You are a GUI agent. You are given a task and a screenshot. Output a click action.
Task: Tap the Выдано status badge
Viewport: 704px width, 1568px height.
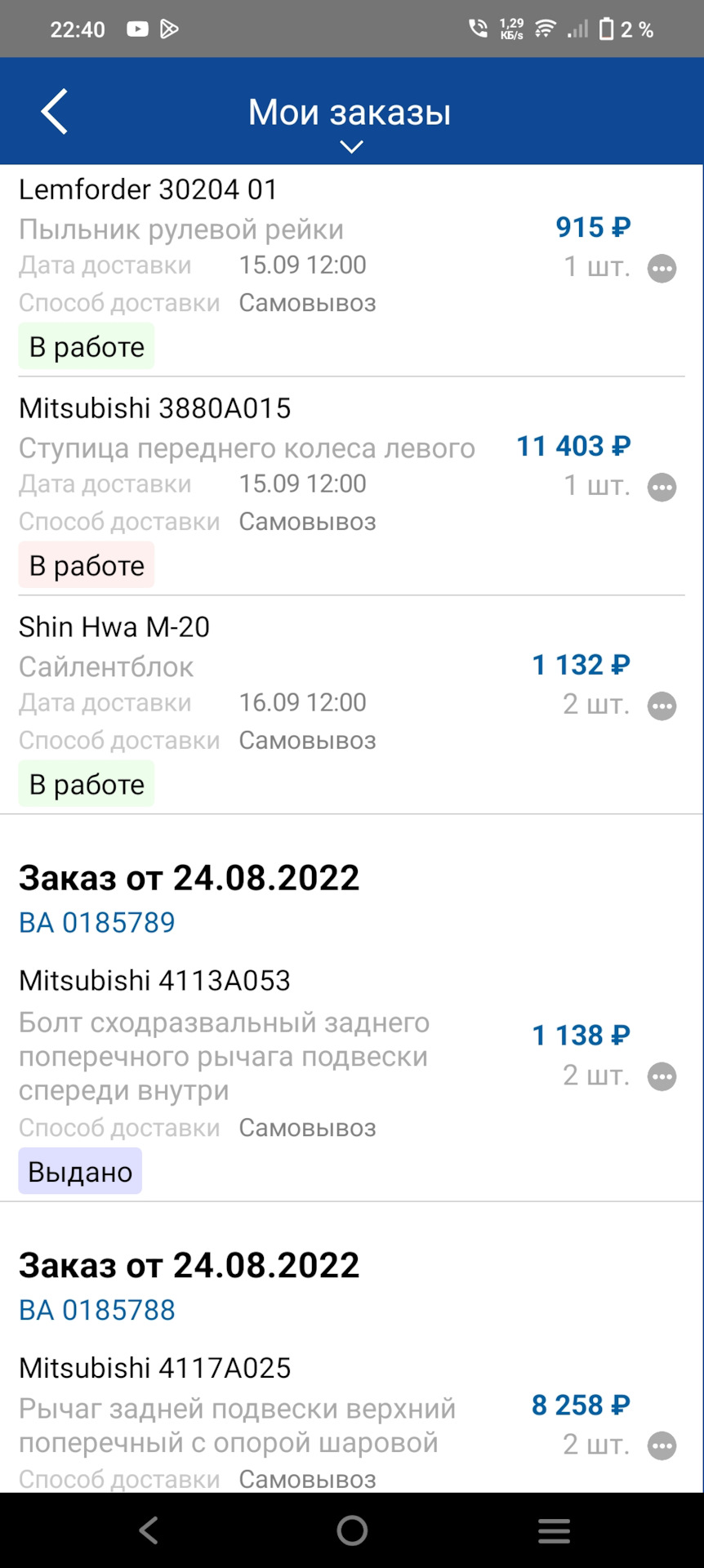[x=79, y=1170]
